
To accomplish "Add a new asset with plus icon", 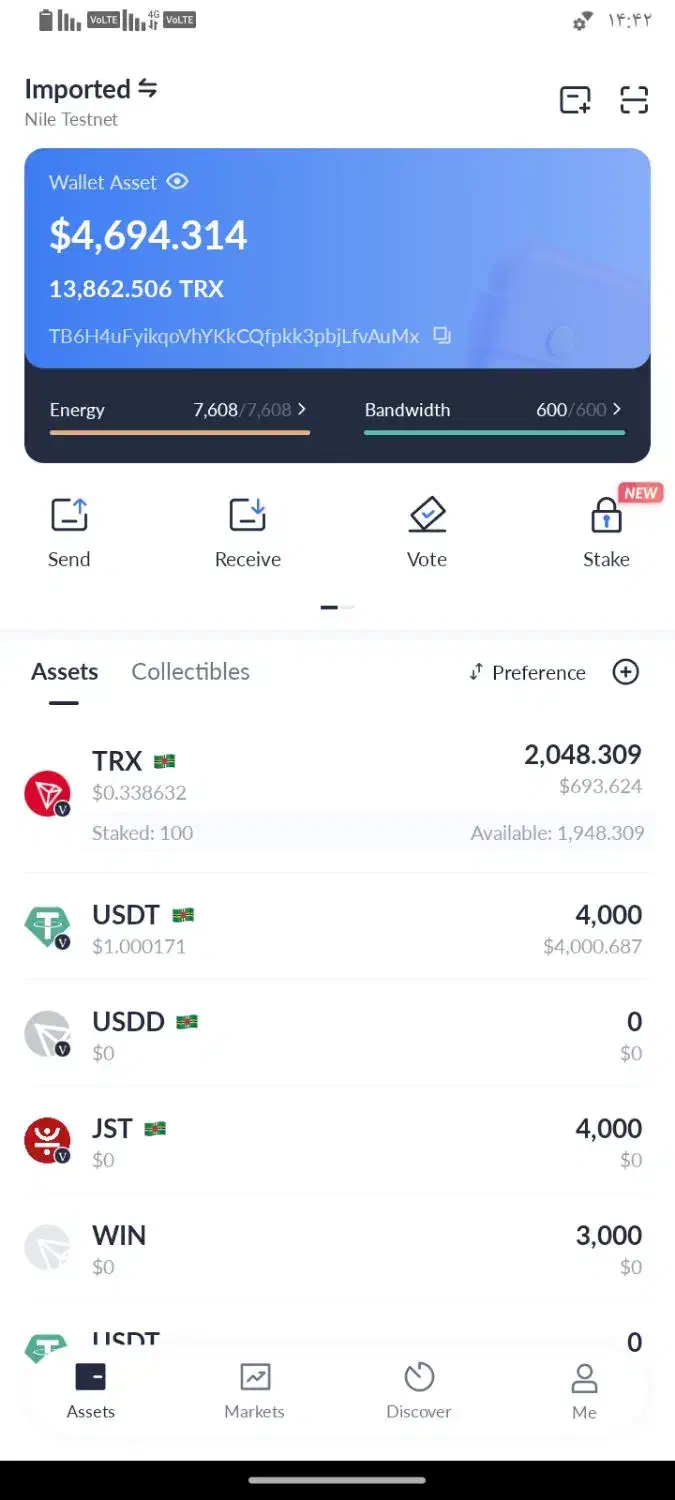I will (x=626, y=672).
